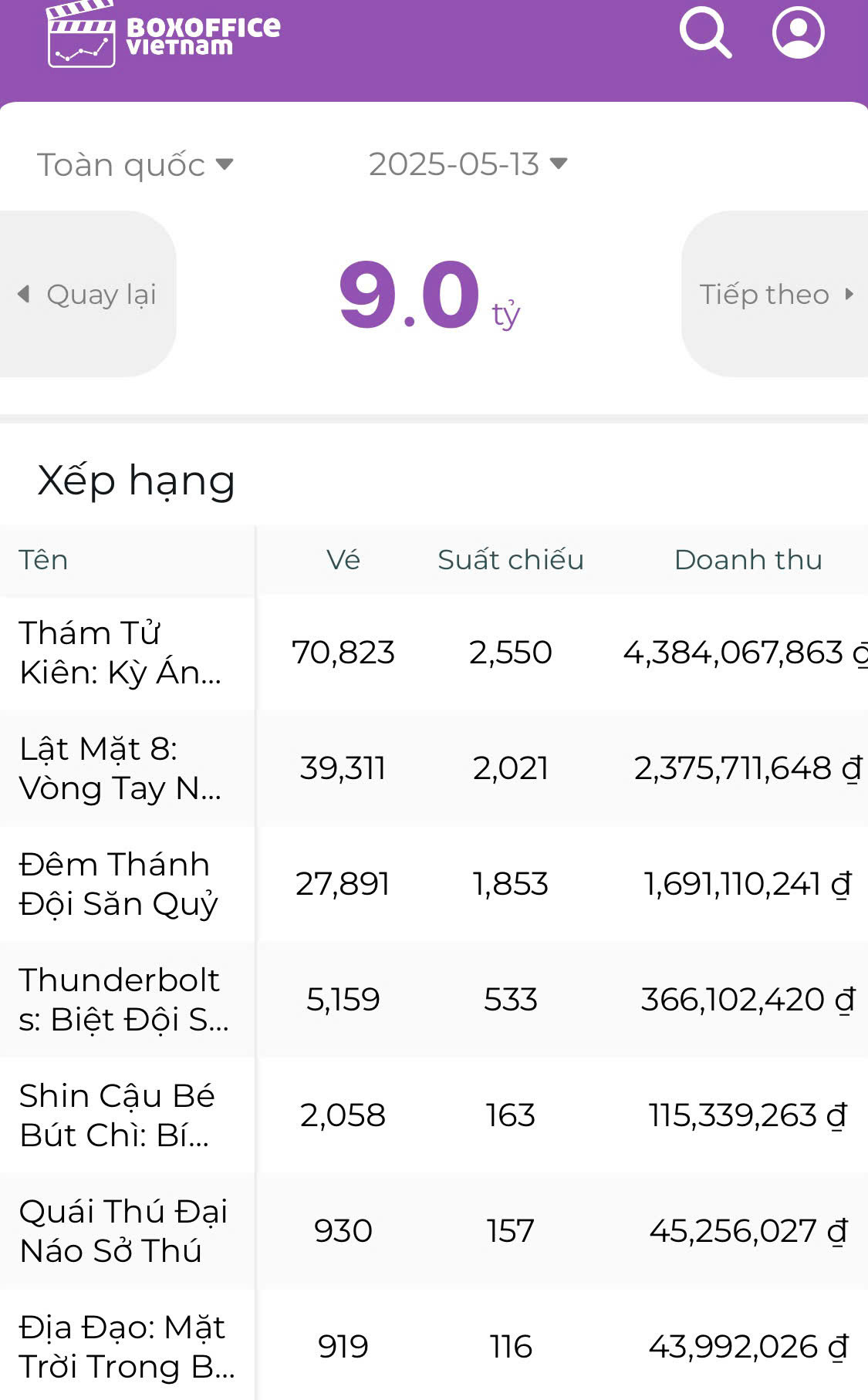Expand the date picker chevron
This screenshot has width=868, height=1400.
(x=559, y=163)
